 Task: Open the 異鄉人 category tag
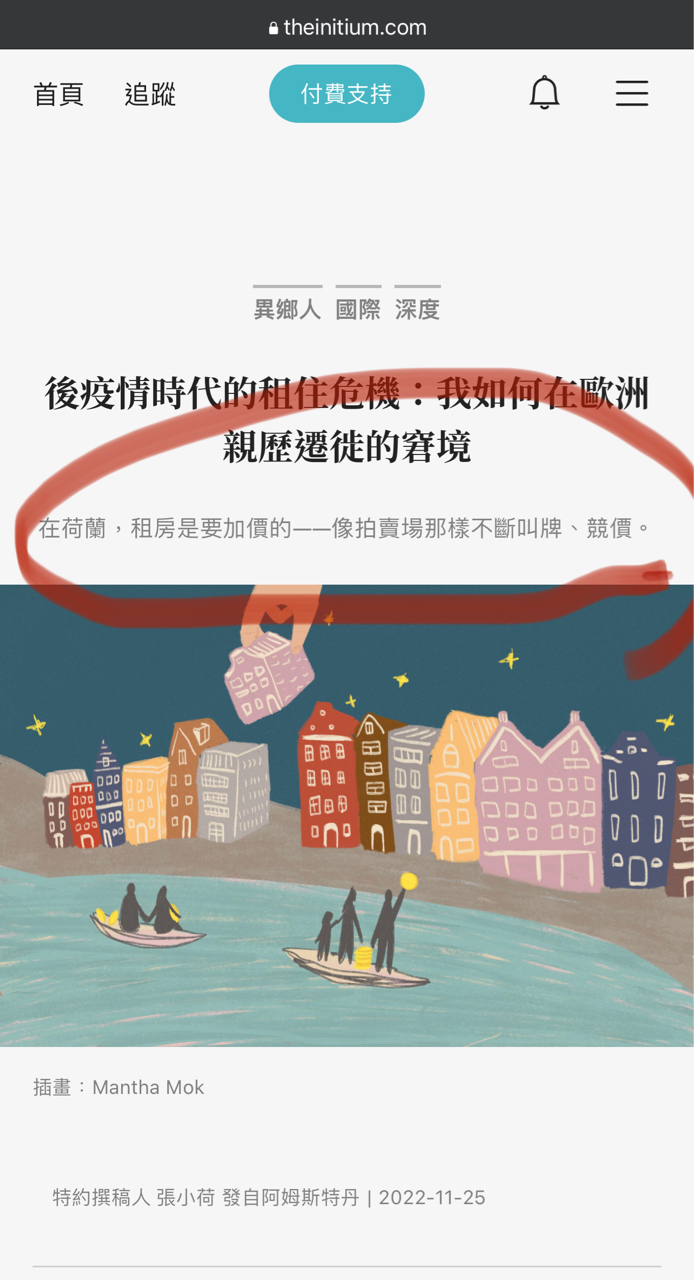[x=287, y=309]
